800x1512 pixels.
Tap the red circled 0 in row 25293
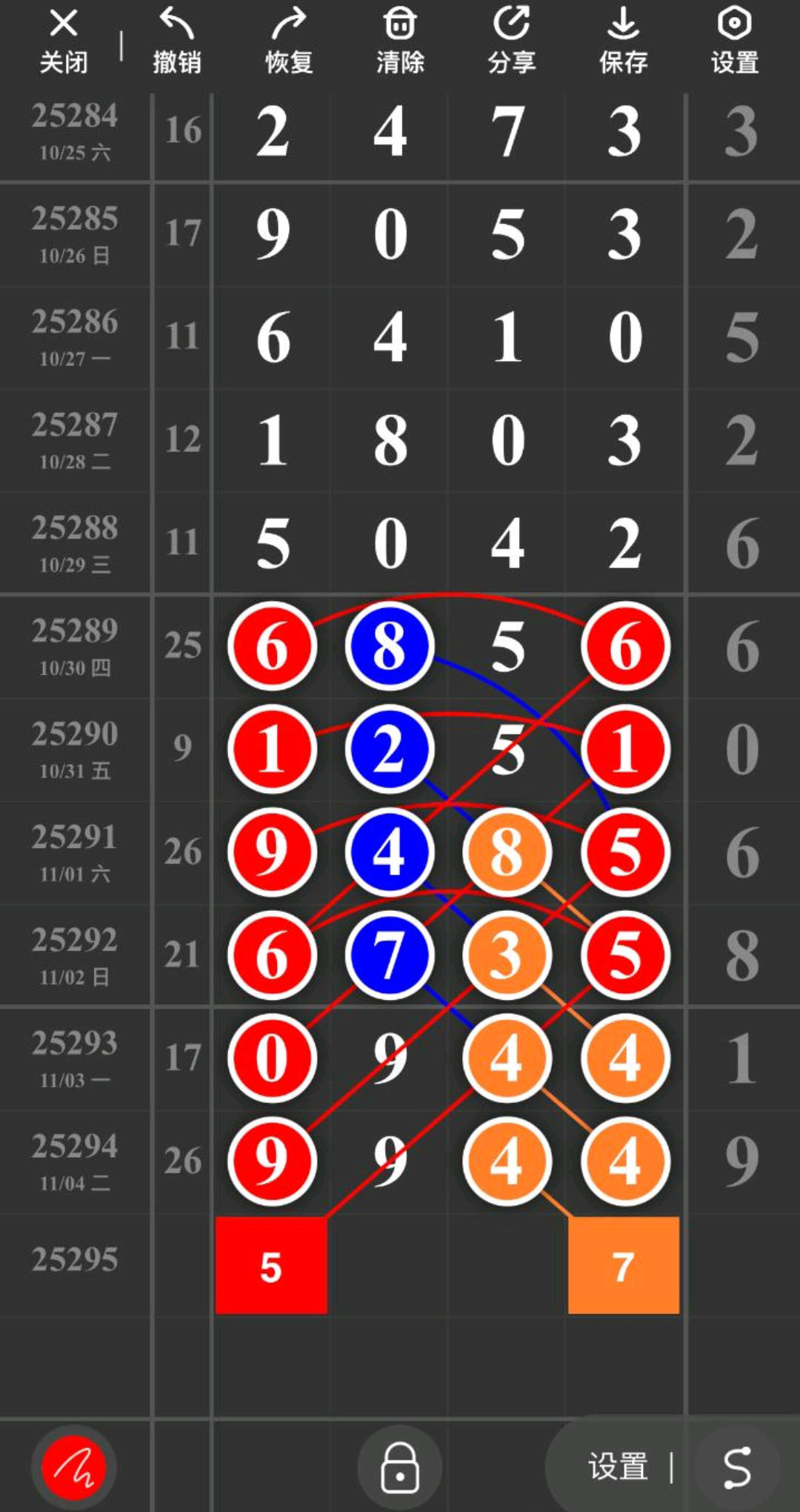(272, 1058)
